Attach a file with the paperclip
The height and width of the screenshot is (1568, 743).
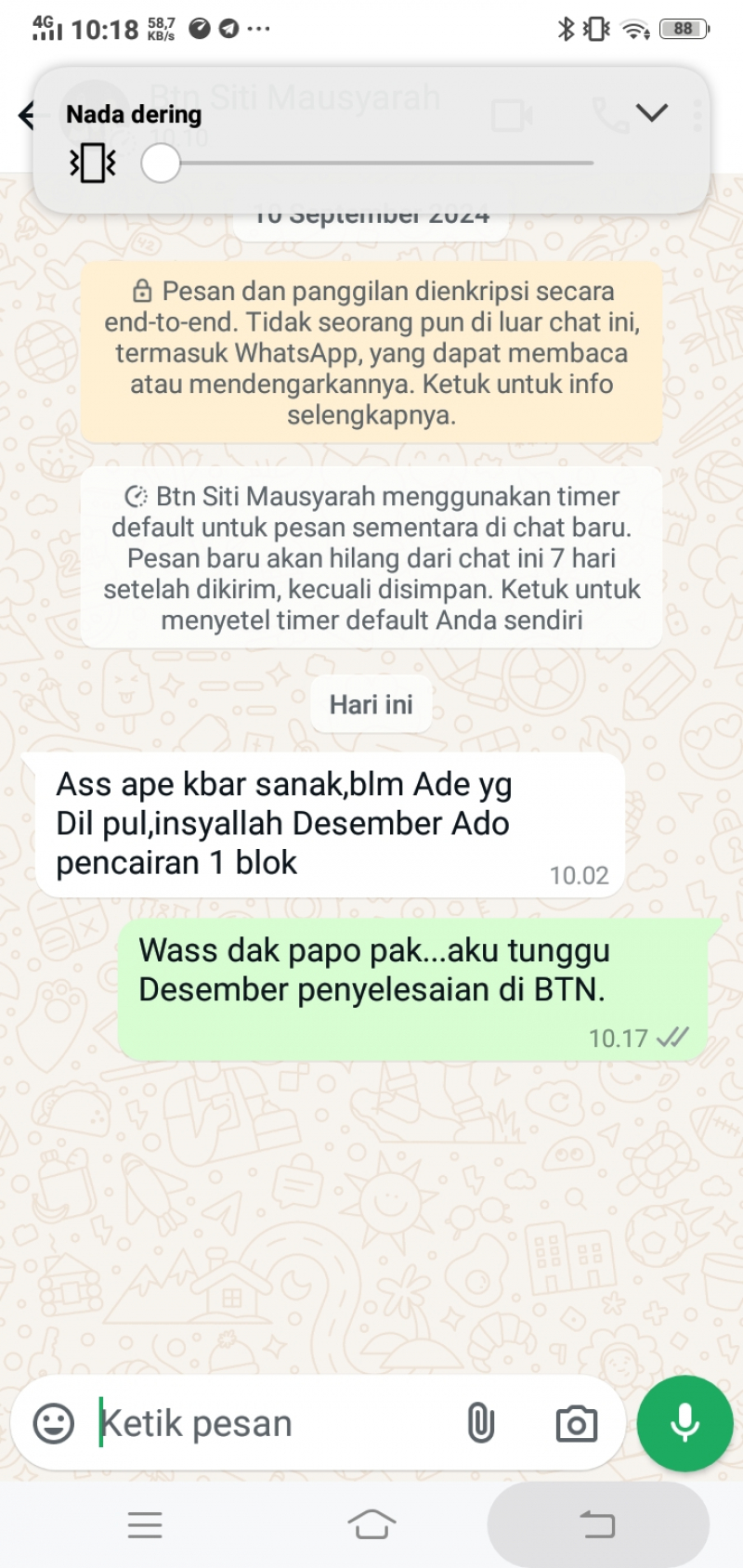click(x=480, y=1423)
